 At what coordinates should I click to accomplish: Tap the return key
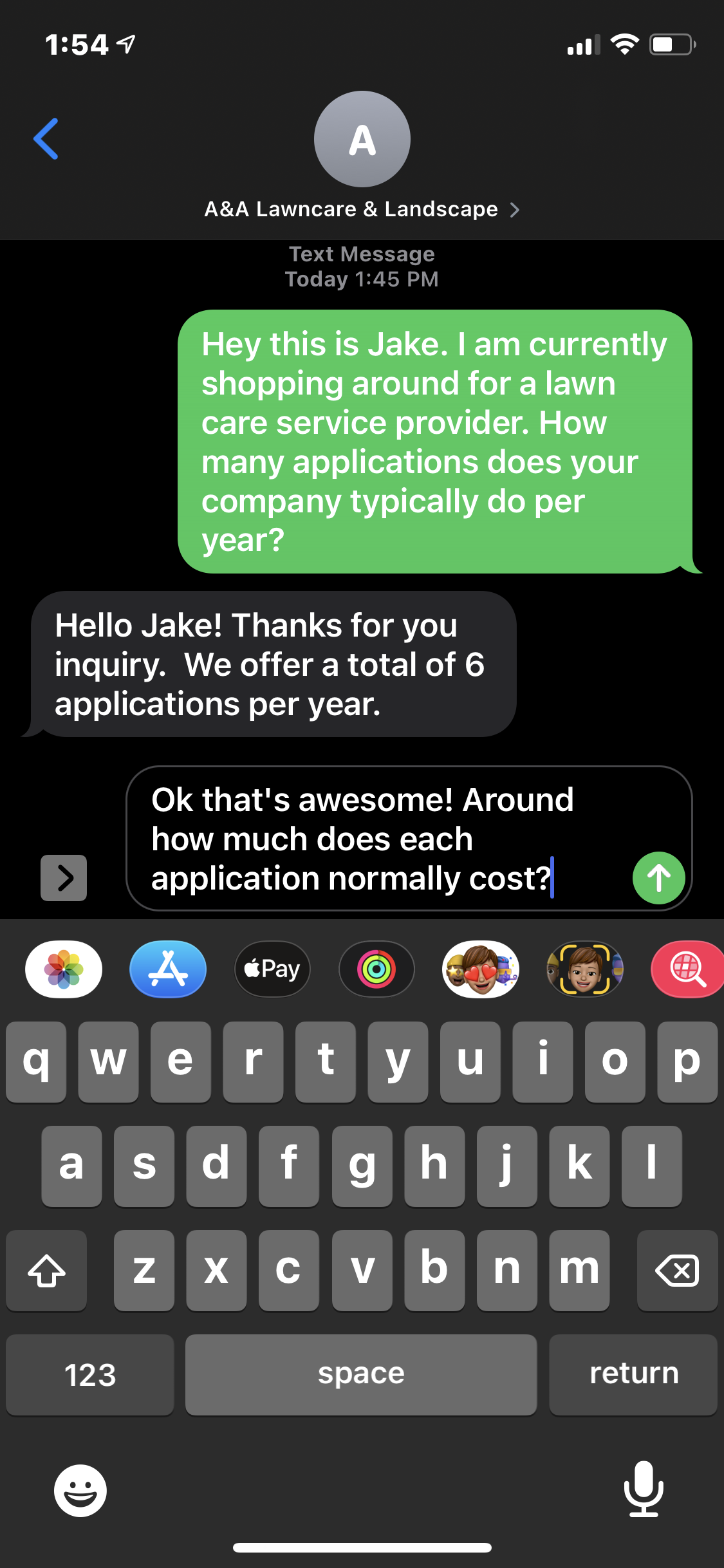pyautogui.click(x=633, y=1375)
